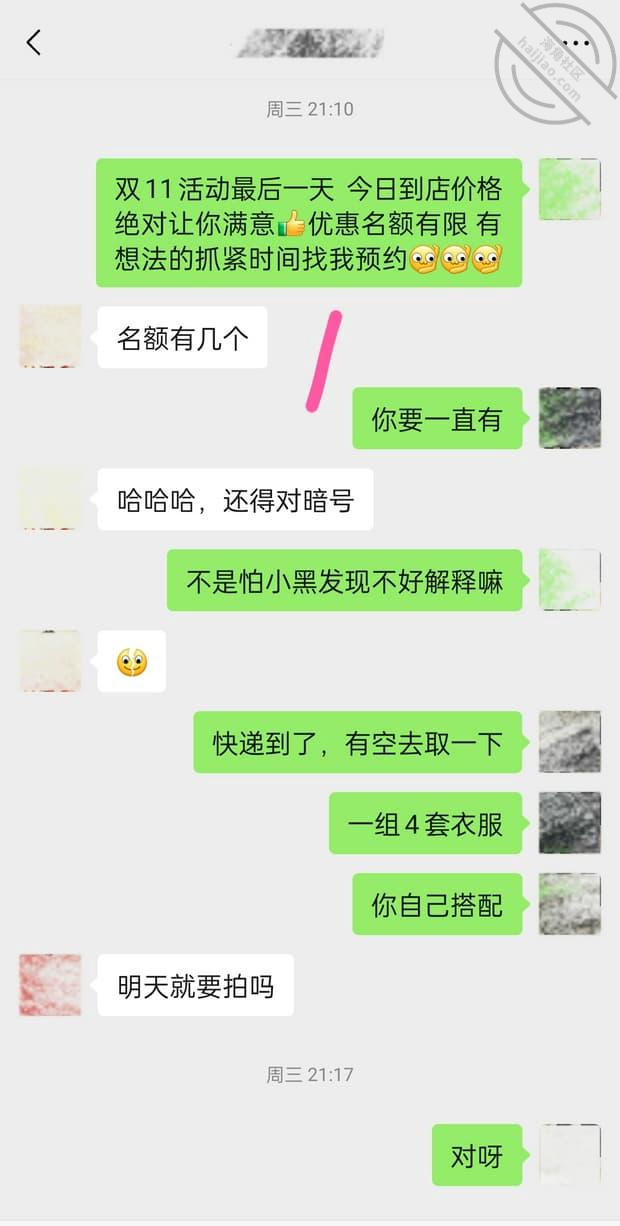Open sender's avatar beside "名额有几个"
Image resolution: width=620 pixels, height=1226 pixels.
point(50,337)
